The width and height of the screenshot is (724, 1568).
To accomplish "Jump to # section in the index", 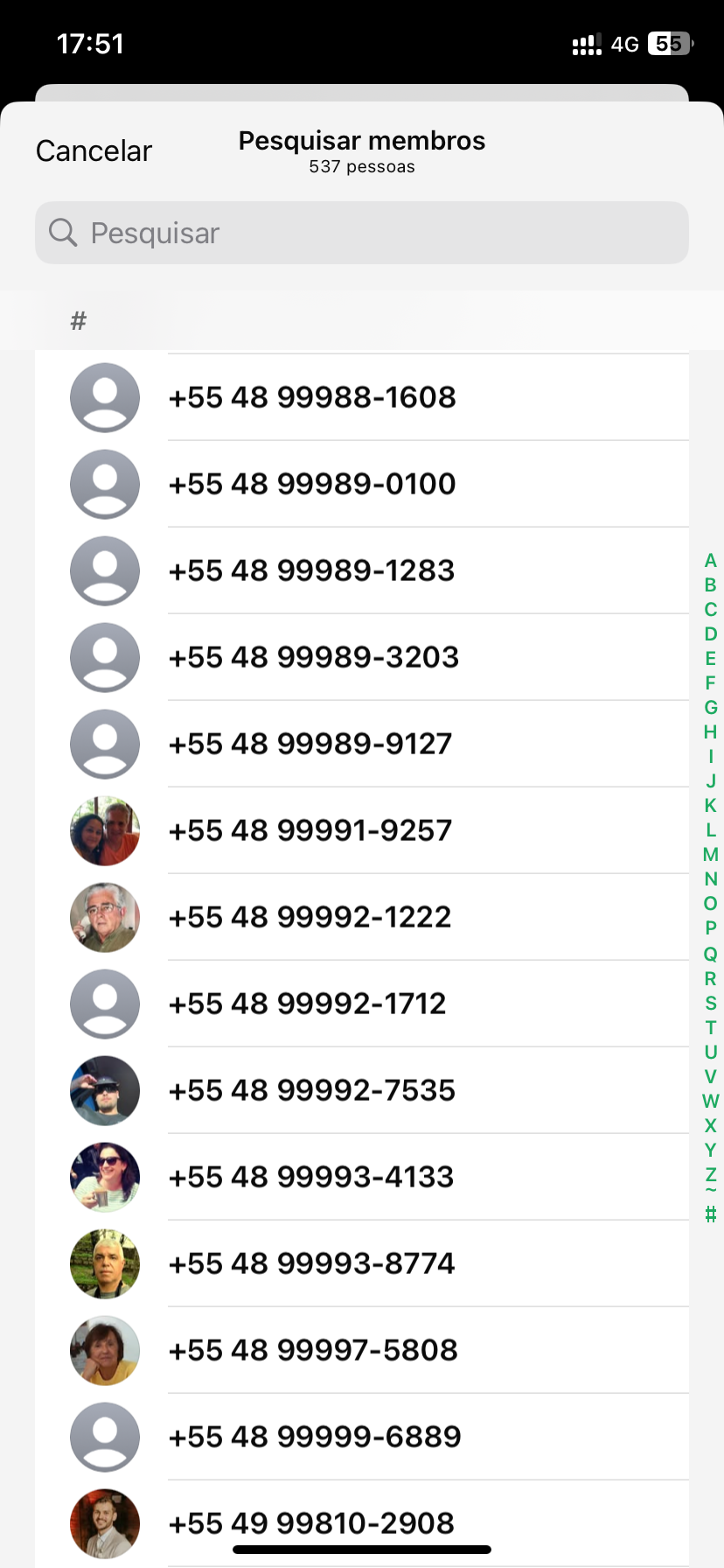I will (710, 1214).
